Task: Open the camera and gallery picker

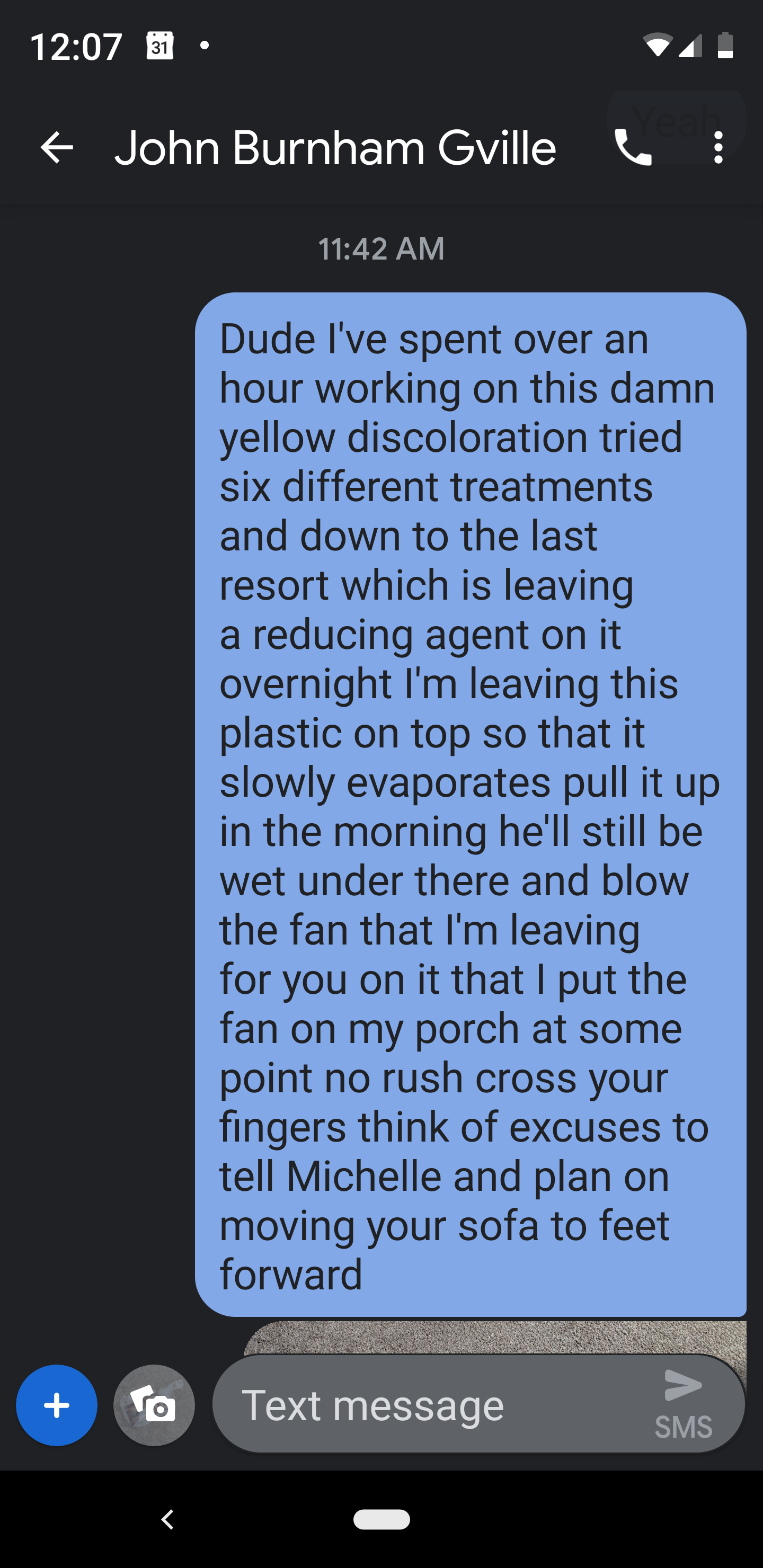Action: tap(154, 1405)
